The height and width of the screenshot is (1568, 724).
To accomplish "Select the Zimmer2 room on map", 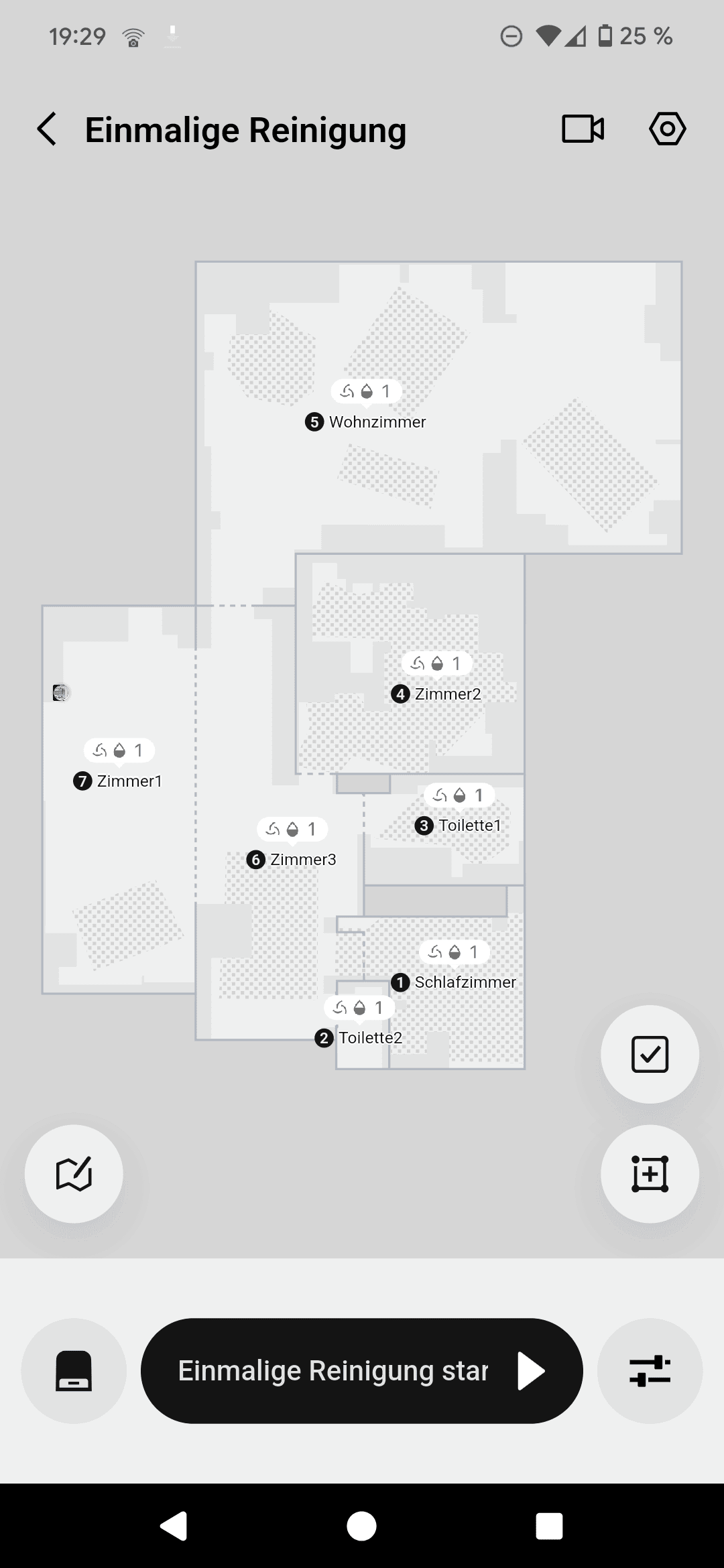I will click(x=446, y=694).
